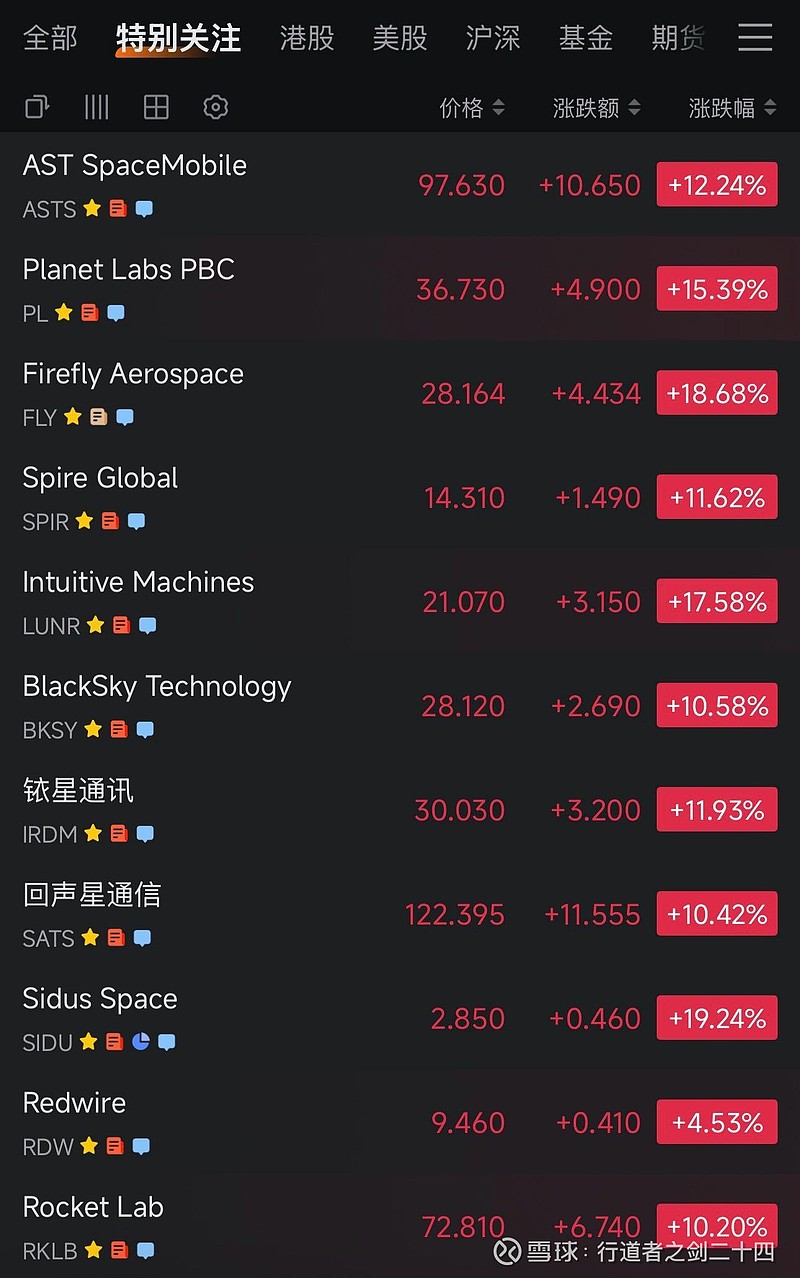The width and height of the screenshot is (800, 1278).
Task: Open the document icon next to FLY
Action: click(x=96, y=417)
